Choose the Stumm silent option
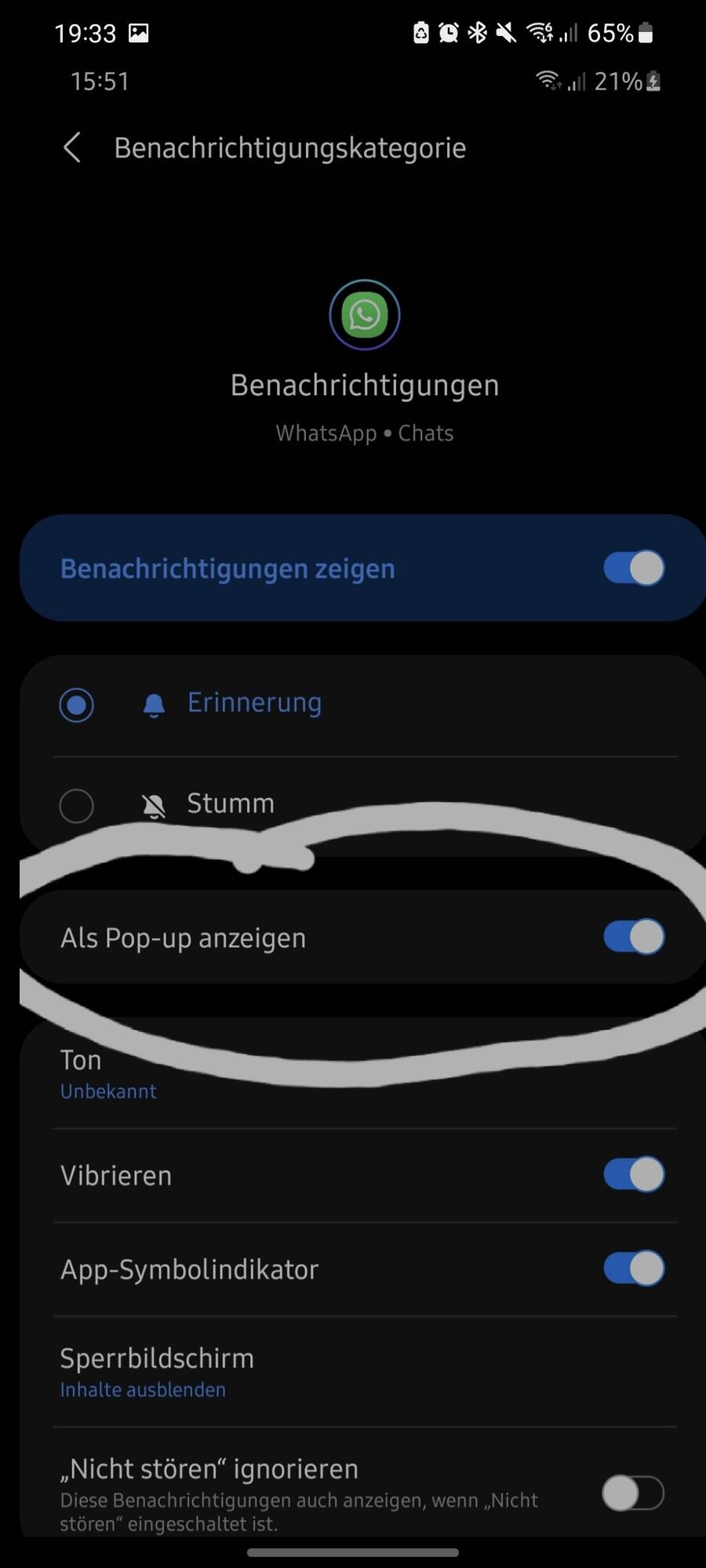This screenshot has height=1568, width=706. click(x=77, y=805)
